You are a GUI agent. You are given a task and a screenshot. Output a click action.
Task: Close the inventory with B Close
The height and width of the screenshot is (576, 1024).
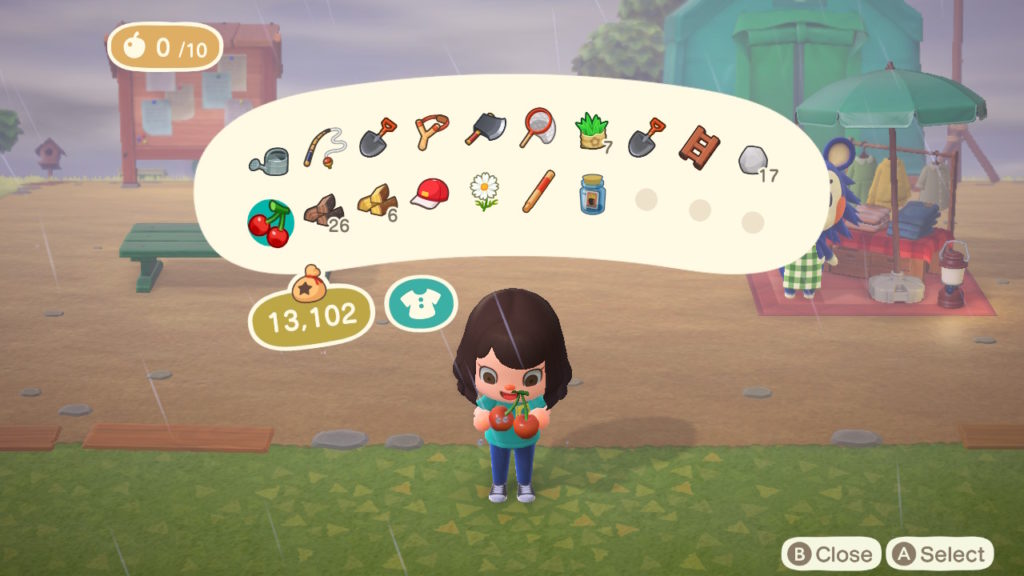(830, 553)
